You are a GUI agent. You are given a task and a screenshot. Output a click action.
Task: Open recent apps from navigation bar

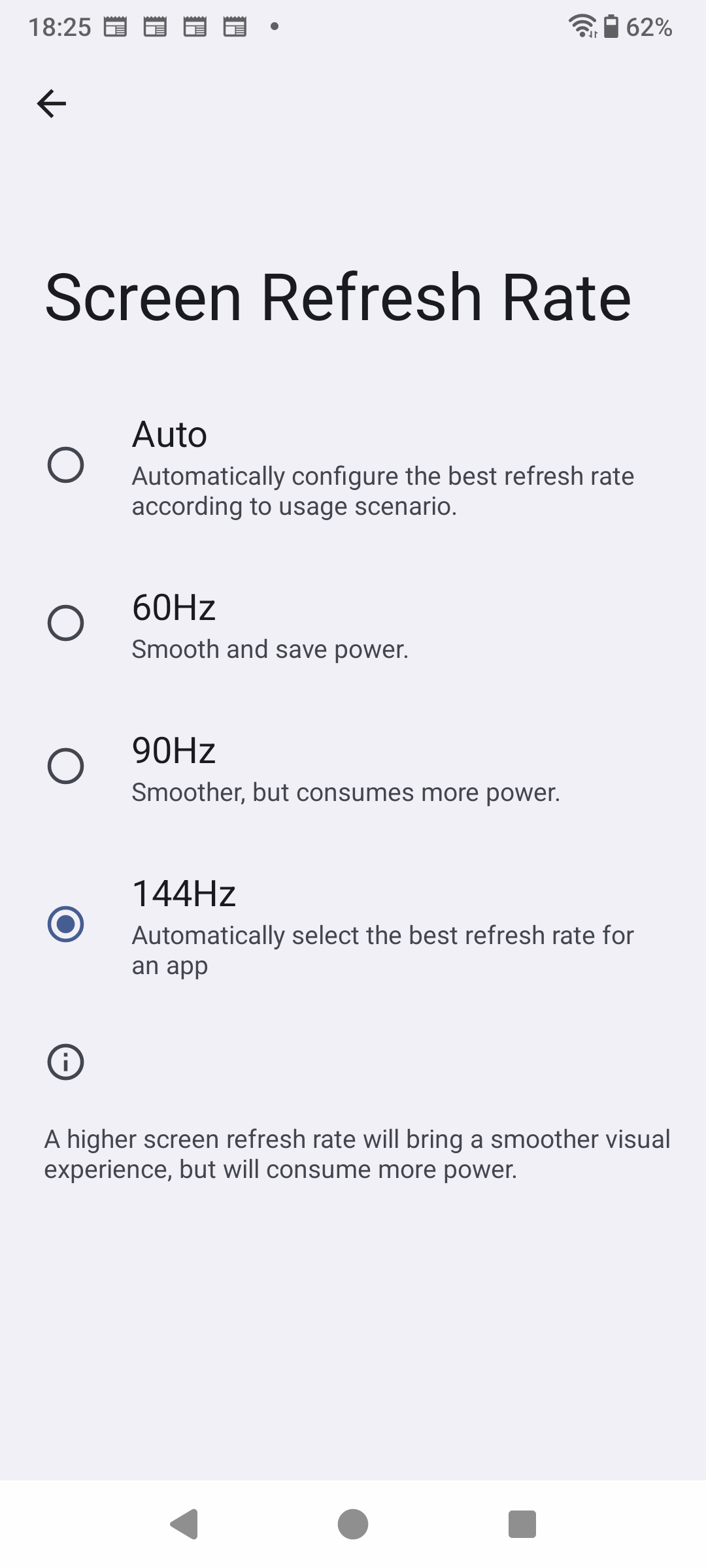pyautogui.click(x=522, y=1524)
